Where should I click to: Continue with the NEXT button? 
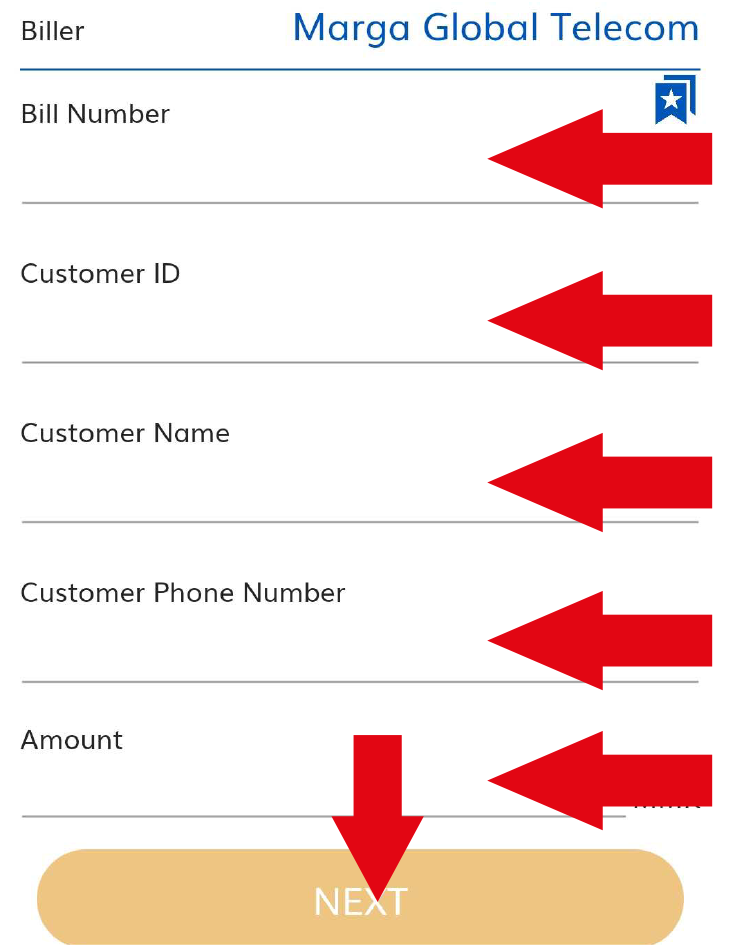coord(360,898)
